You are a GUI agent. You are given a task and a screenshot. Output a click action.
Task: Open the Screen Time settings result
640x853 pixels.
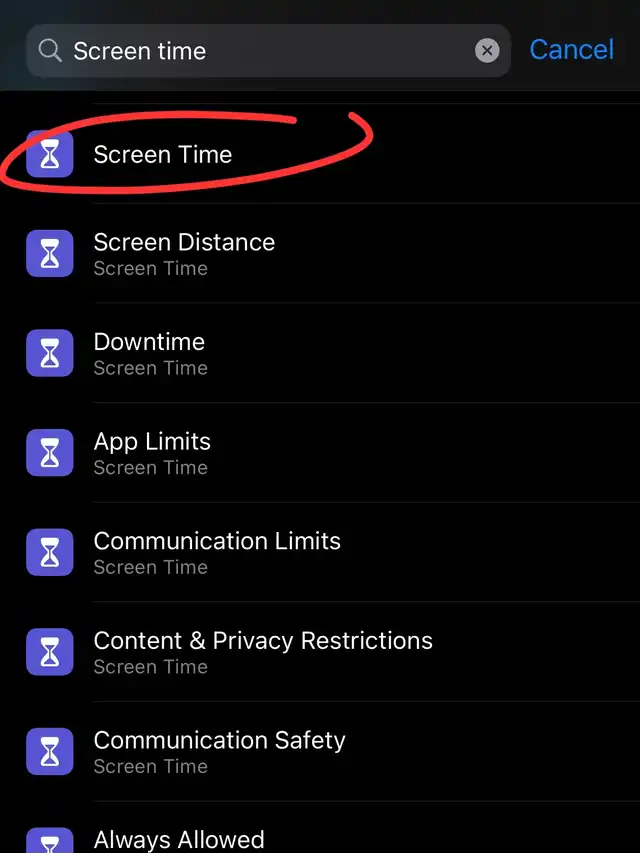(320, 154)
